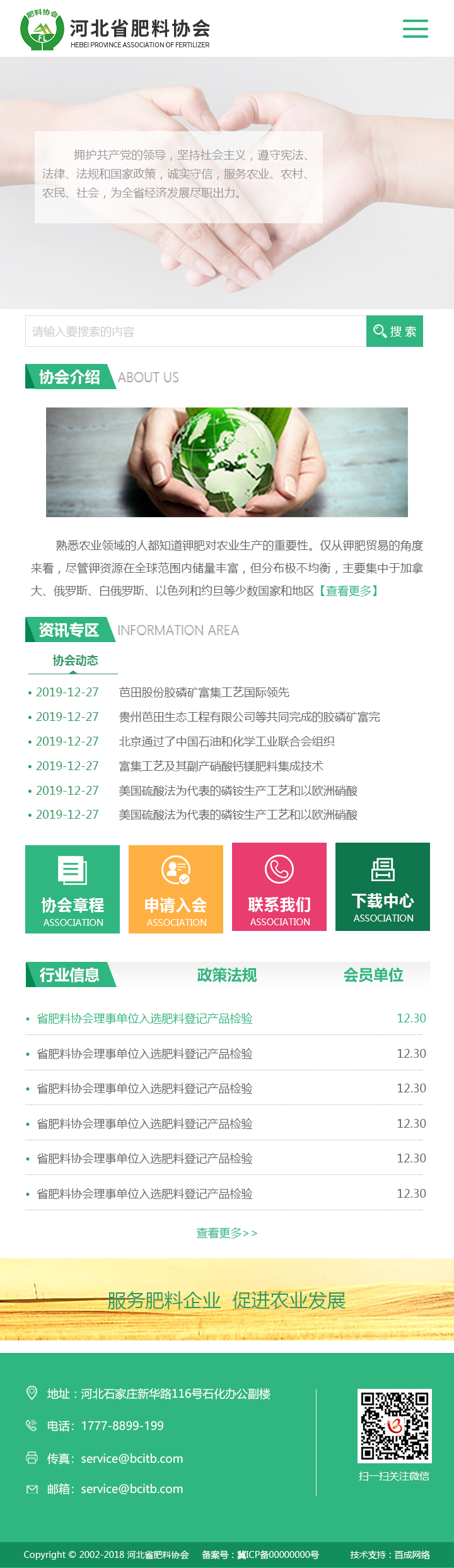Open the 查看更多 link in the association intro
Image resolution: width=454 pixels, height=1568 pixels.
click(348, 591)
